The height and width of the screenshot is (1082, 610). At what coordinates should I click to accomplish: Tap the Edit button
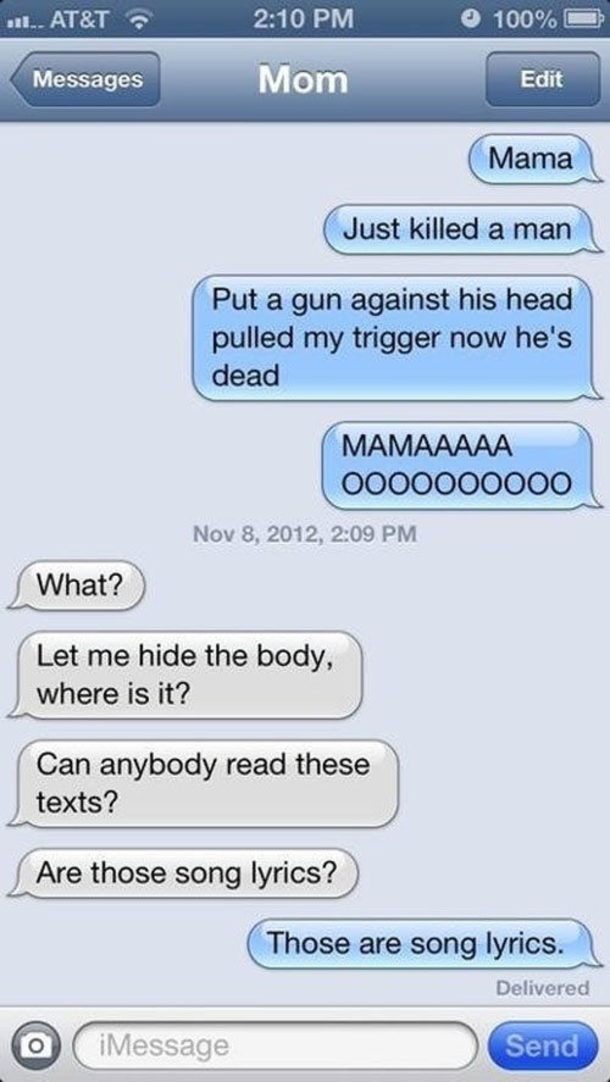(x=540, y=79)
